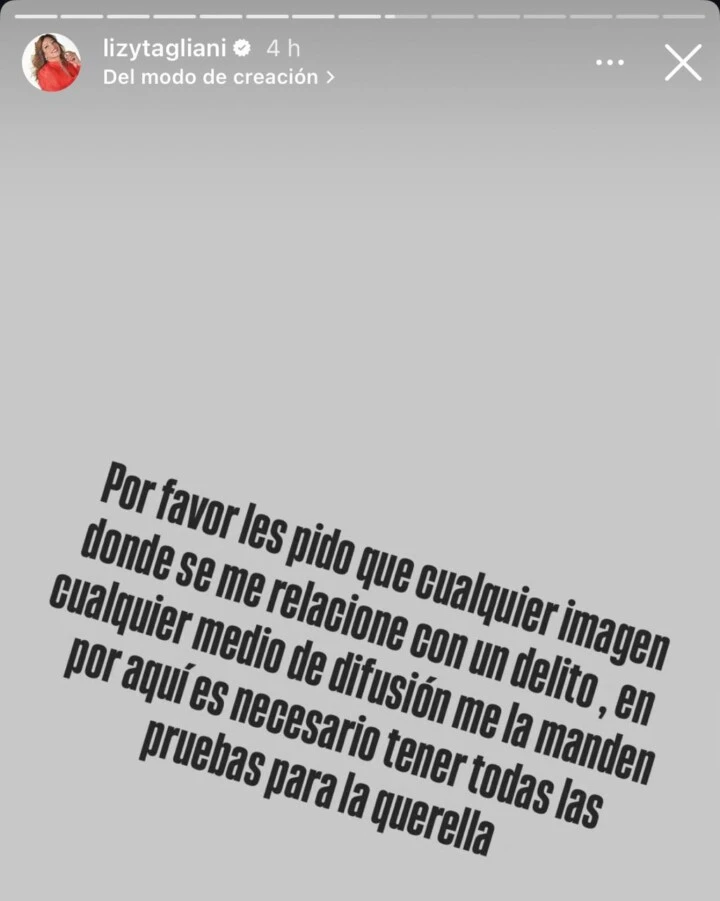Open the 'Del modo de creación' link

point(218,77)
